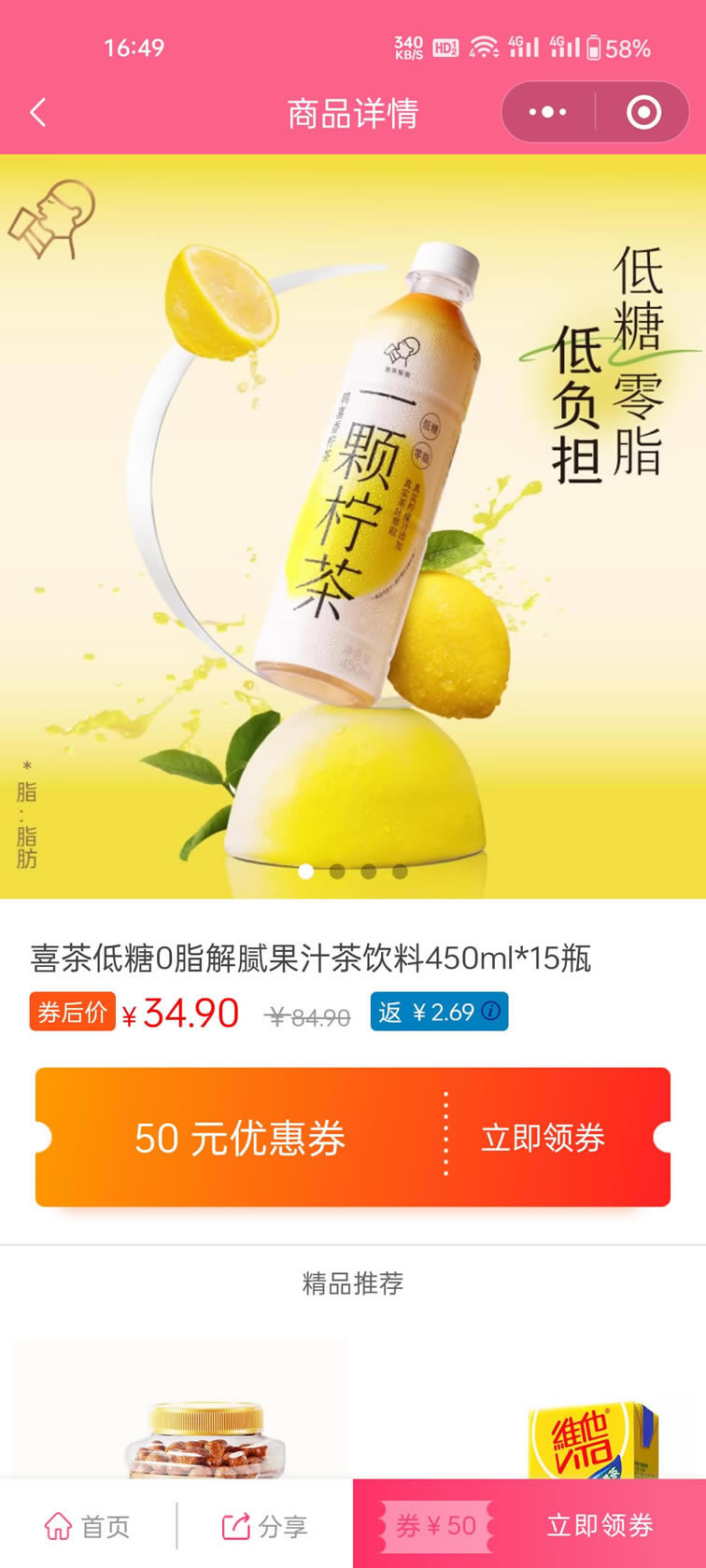The height and width of the screenshot is (1568, 706).
Task: Go to 首页 home tab
Action: (x=87, y=1526)
